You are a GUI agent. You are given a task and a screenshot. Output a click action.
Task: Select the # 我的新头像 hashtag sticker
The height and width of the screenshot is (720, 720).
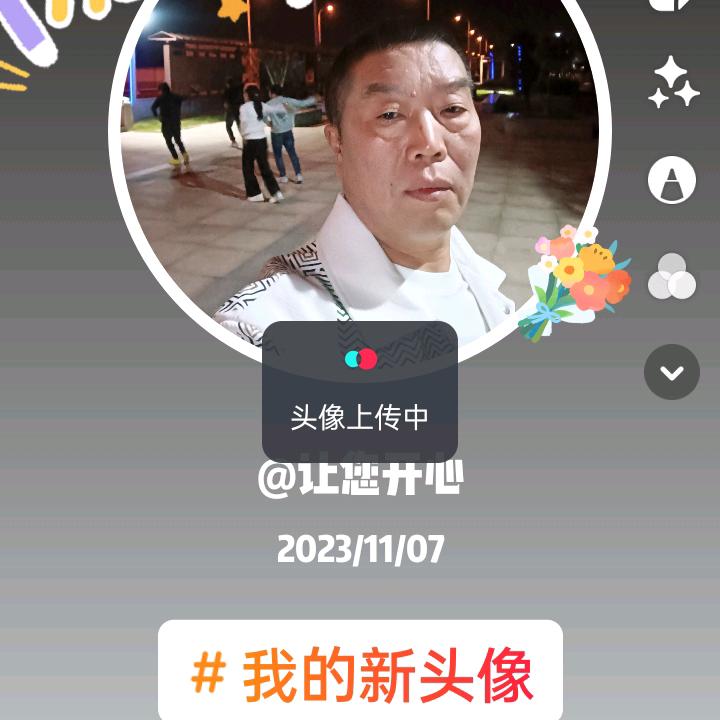tap(360, 670)
